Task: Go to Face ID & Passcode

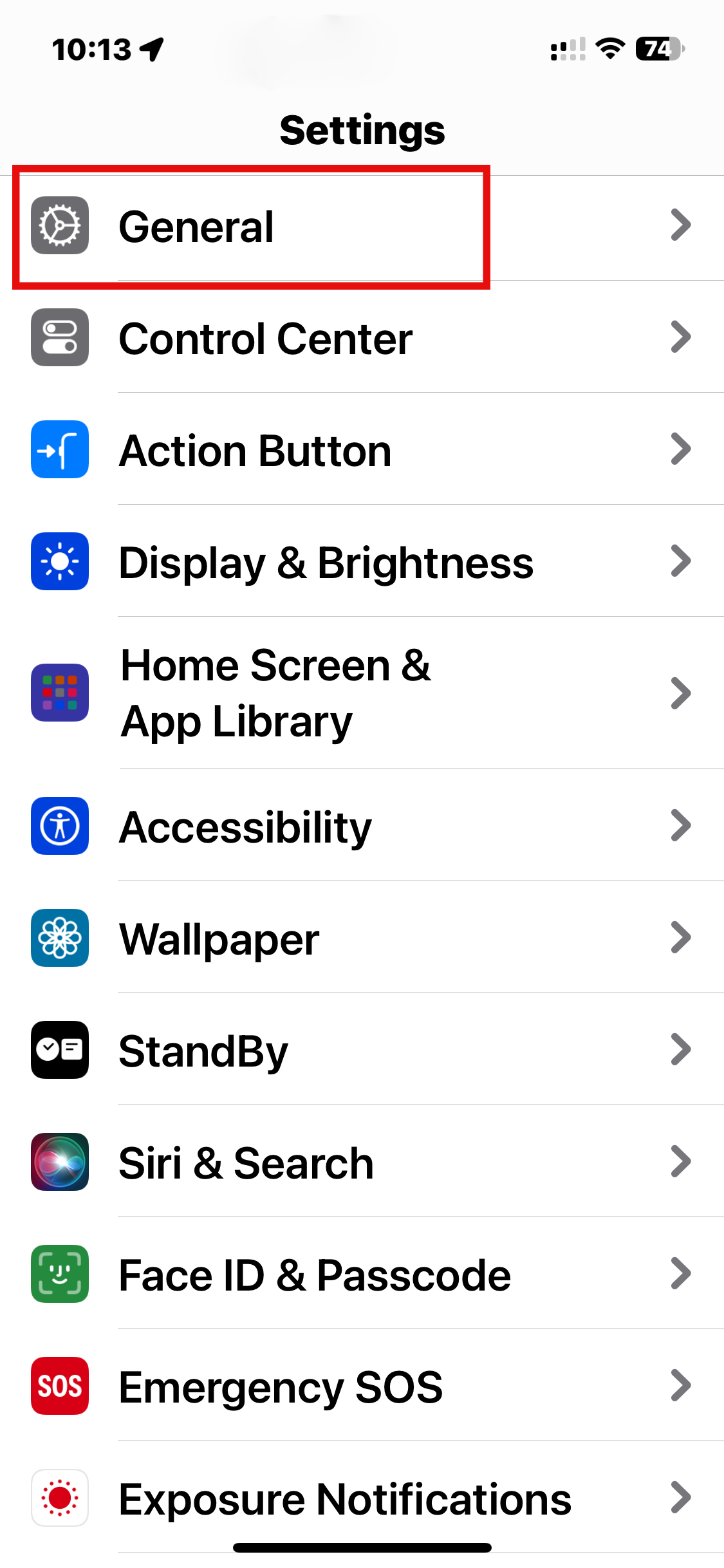Action: coord(362,1273)
